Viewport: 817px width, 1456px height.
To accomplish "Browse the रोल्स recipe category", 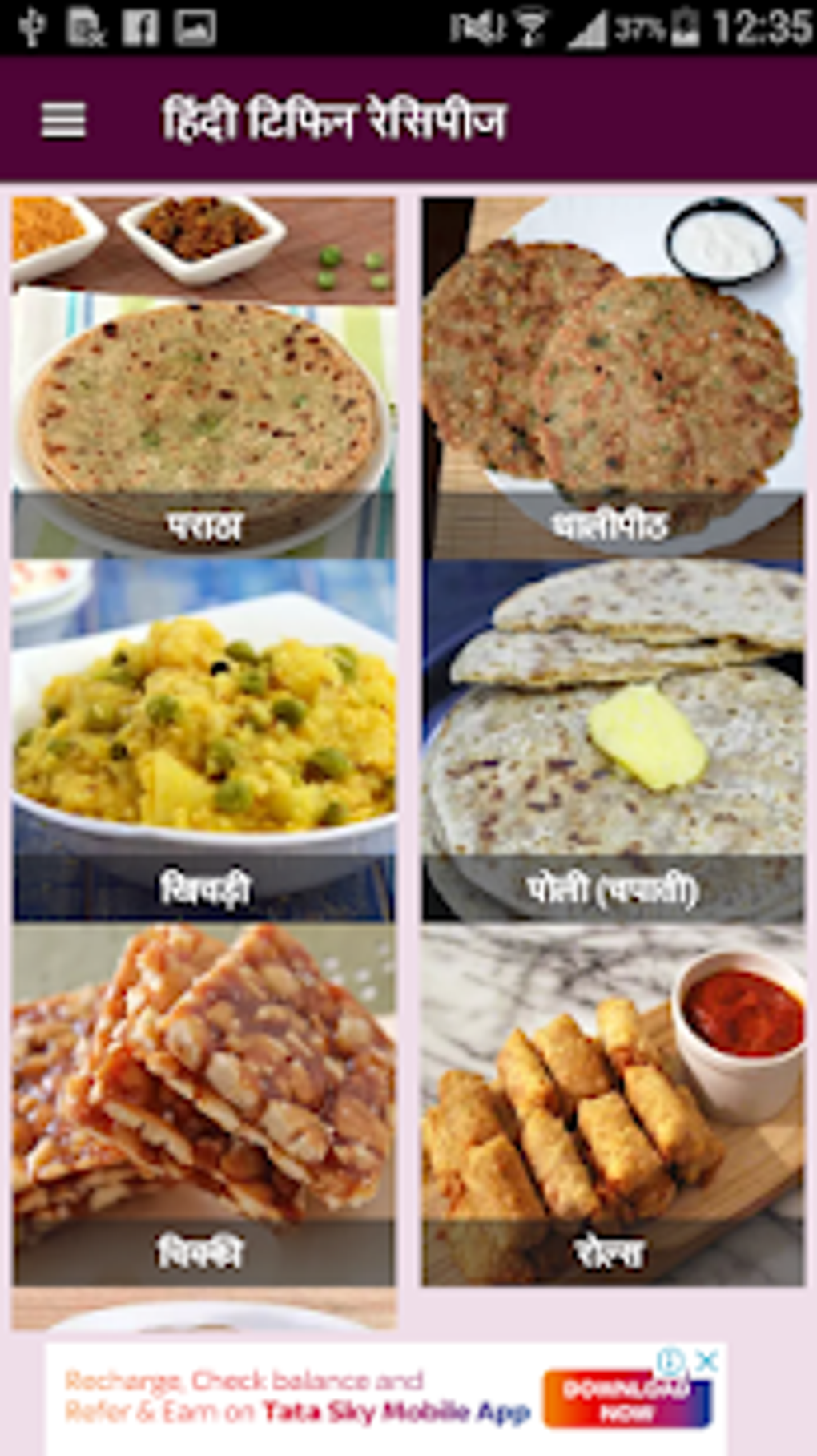I will pyautogui.click(x=614, y=1105).
